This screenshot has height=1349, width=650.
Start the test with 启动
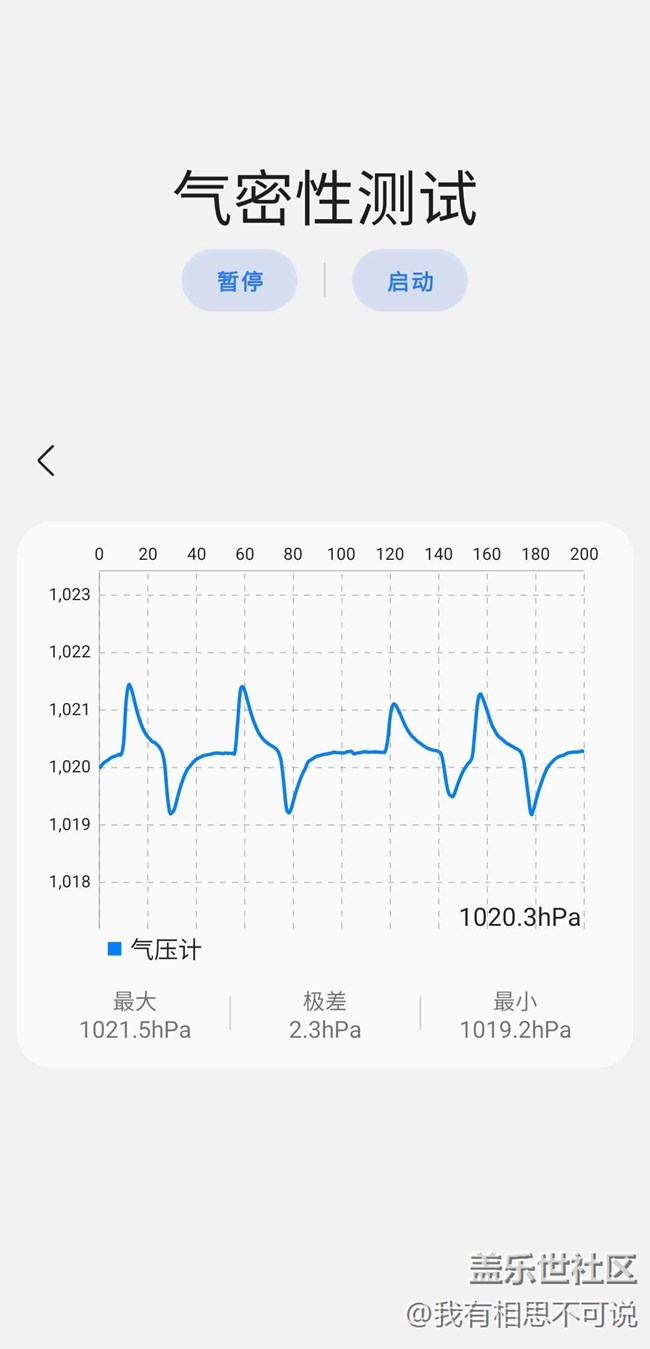410,281
